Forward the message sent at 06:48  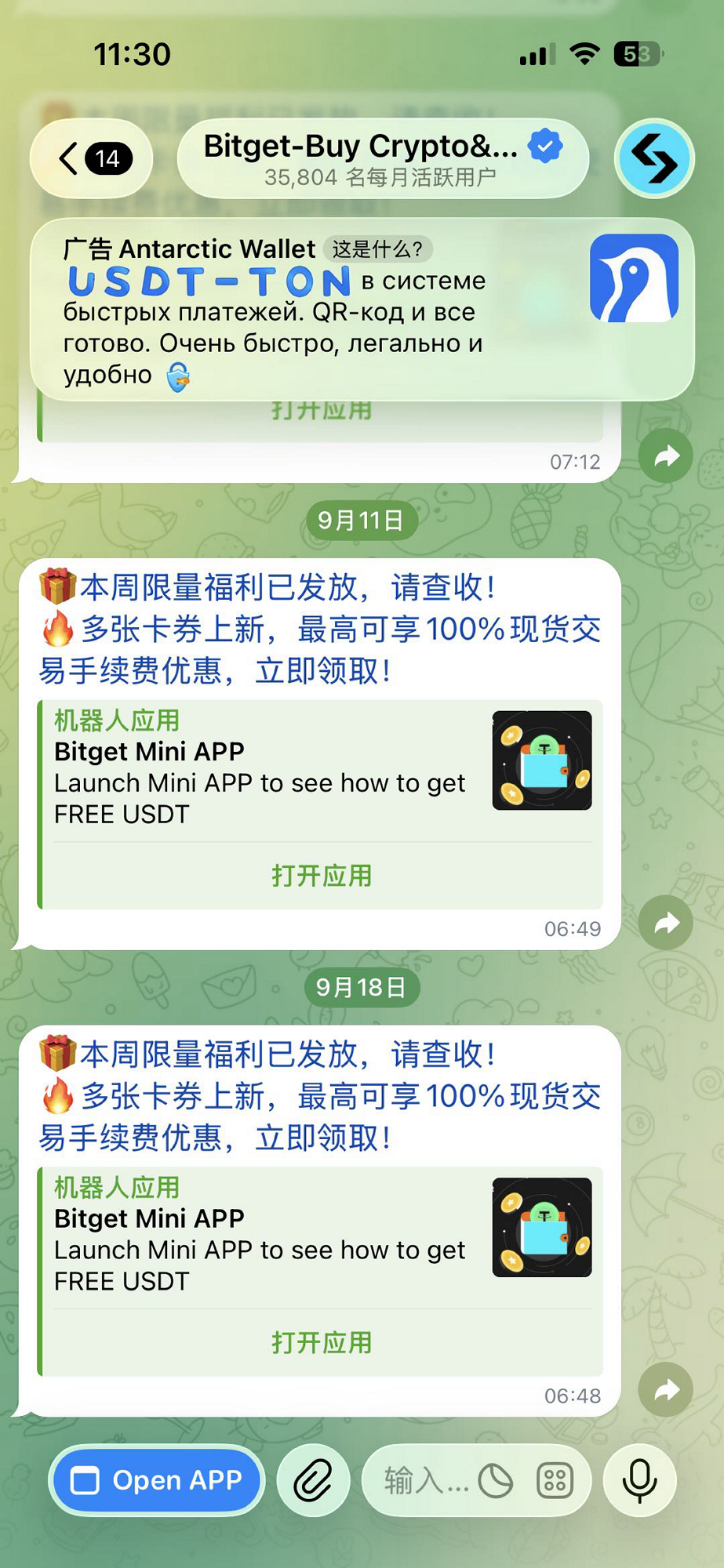click(x=666, y=1390)
